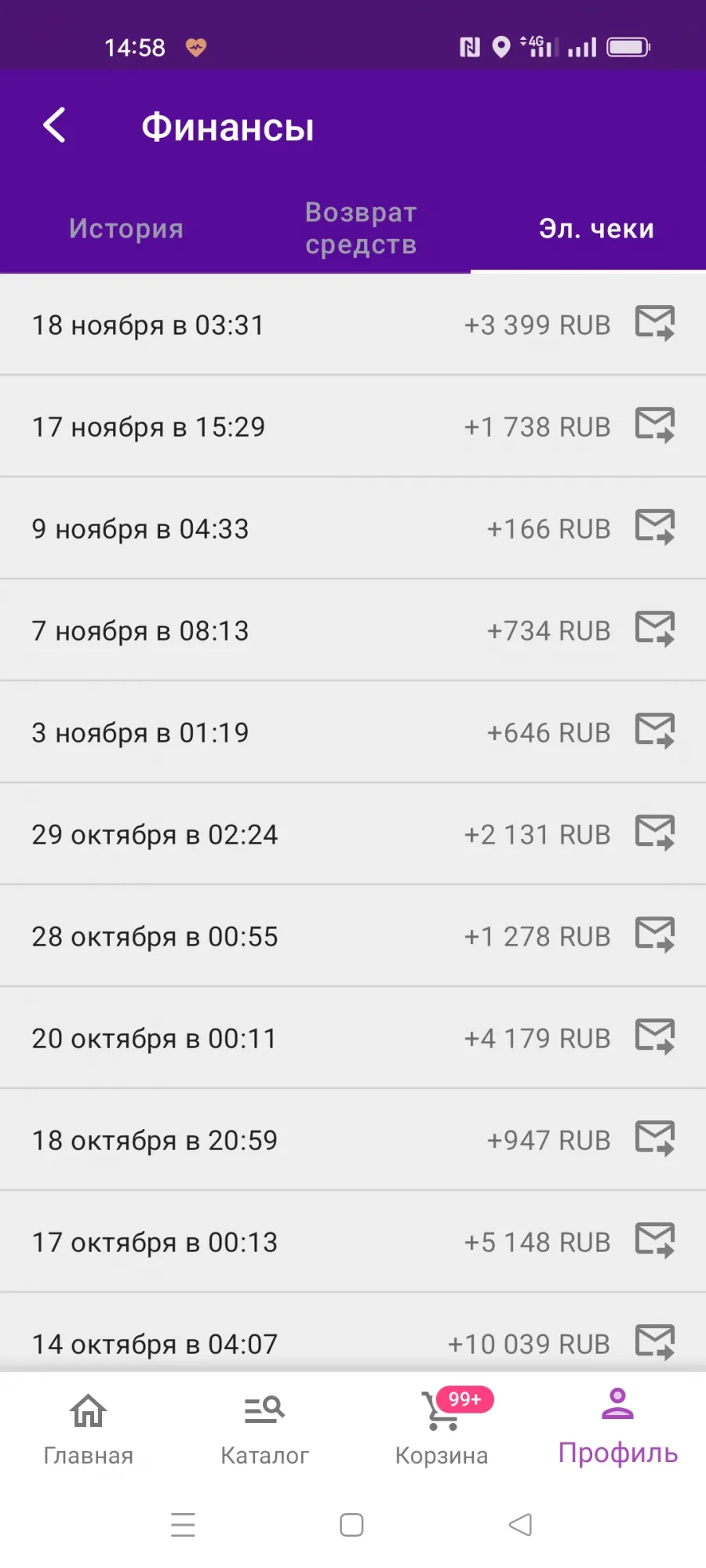Send the +2 131 RUB receipt by mail
This screenshot has height=1568, width=706.
655,833
